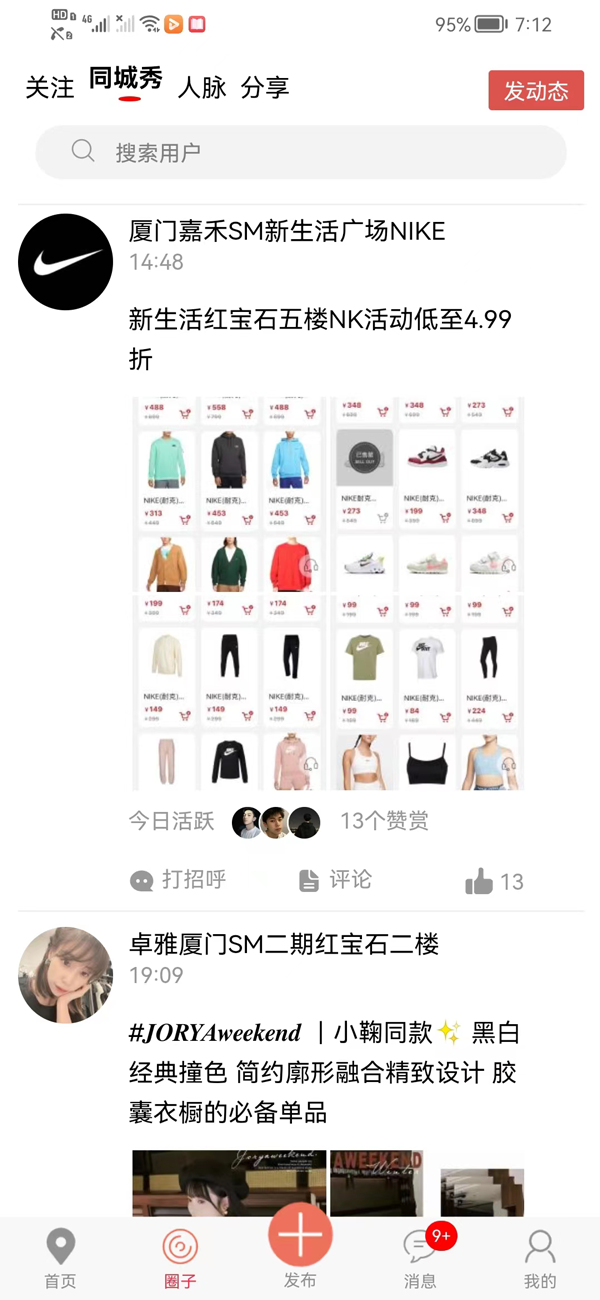Switch to the 分享 tab
The height and width of the screenshot is (1300, 600).
[x=265, y=88]
